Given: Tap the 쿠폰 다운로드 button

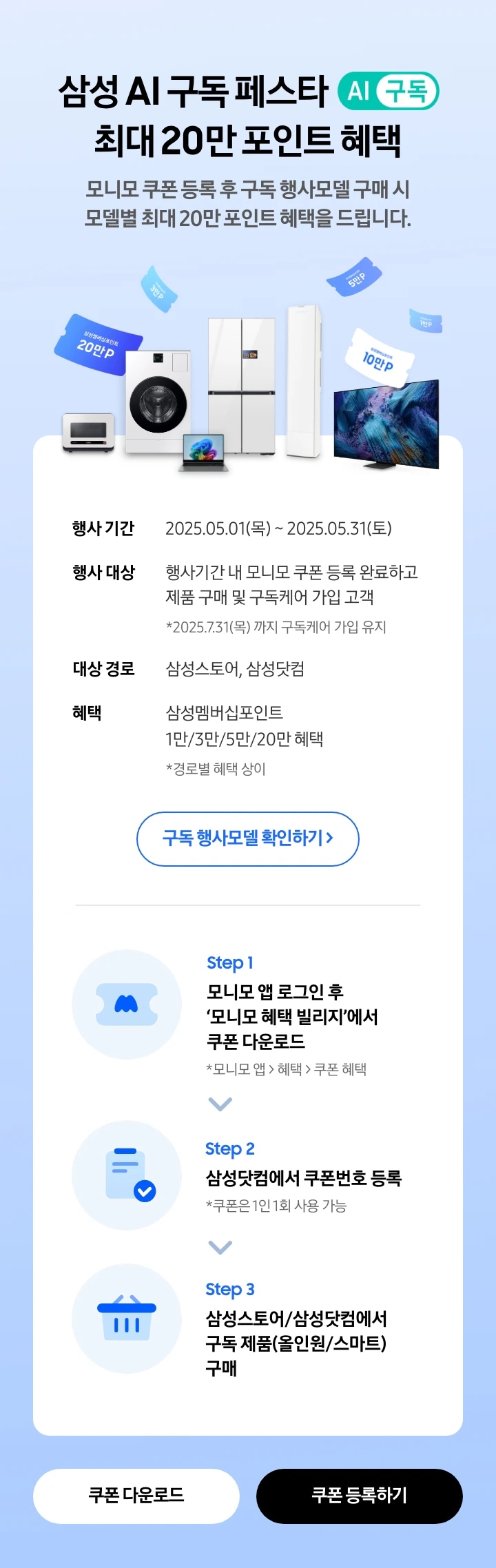Looking at the screenshot, I should [x=136, y=1496].
